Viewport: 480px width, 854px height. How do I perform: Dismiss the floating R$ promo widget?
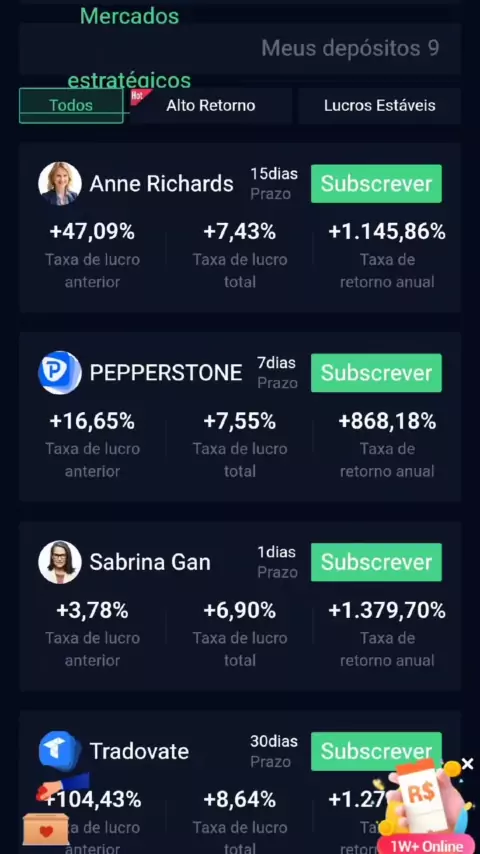click(467, 764)
